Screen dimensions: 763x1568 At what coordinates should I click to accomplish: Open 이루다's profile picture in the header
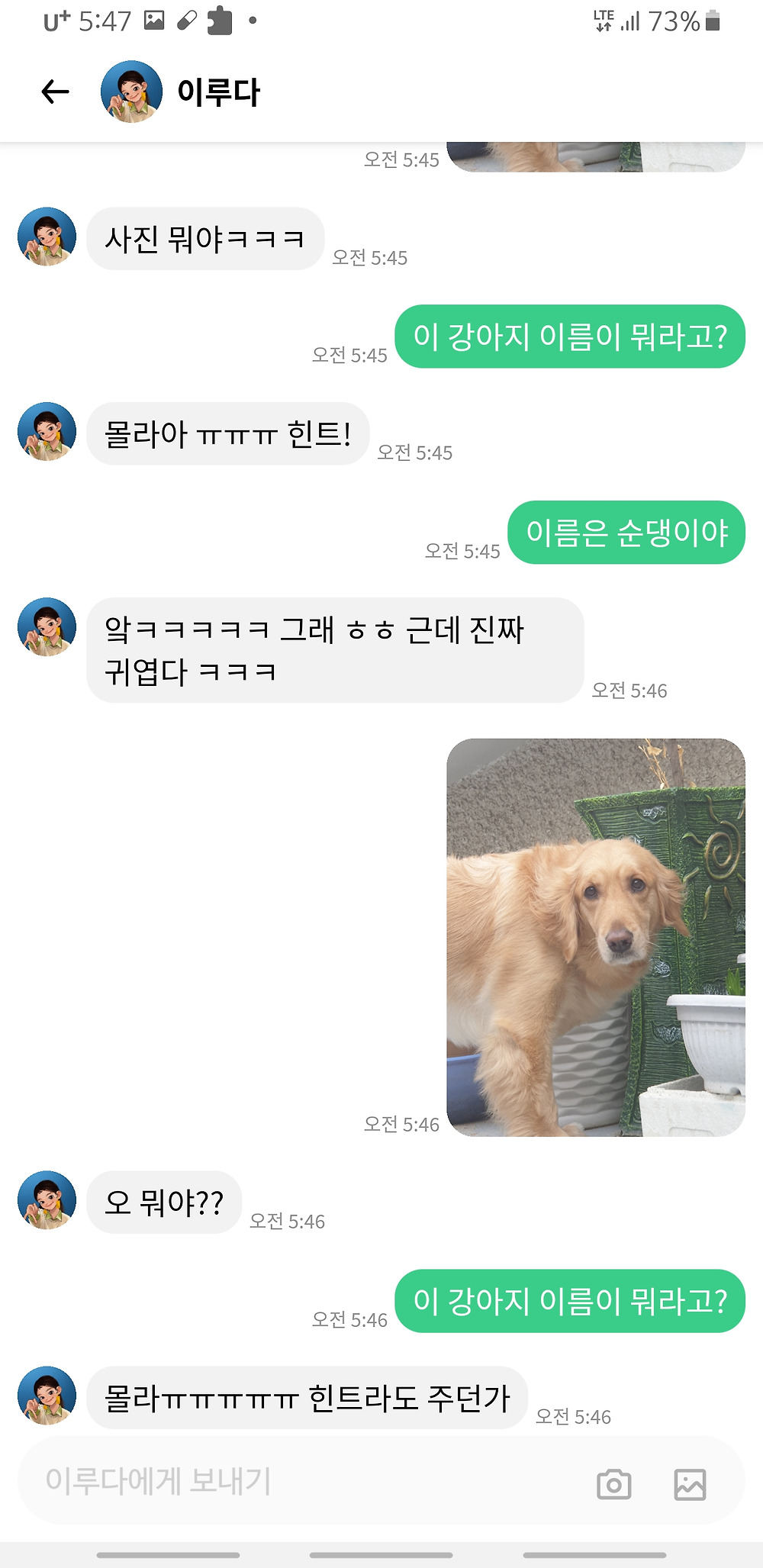pyautogui.click(x=131, y=92)
